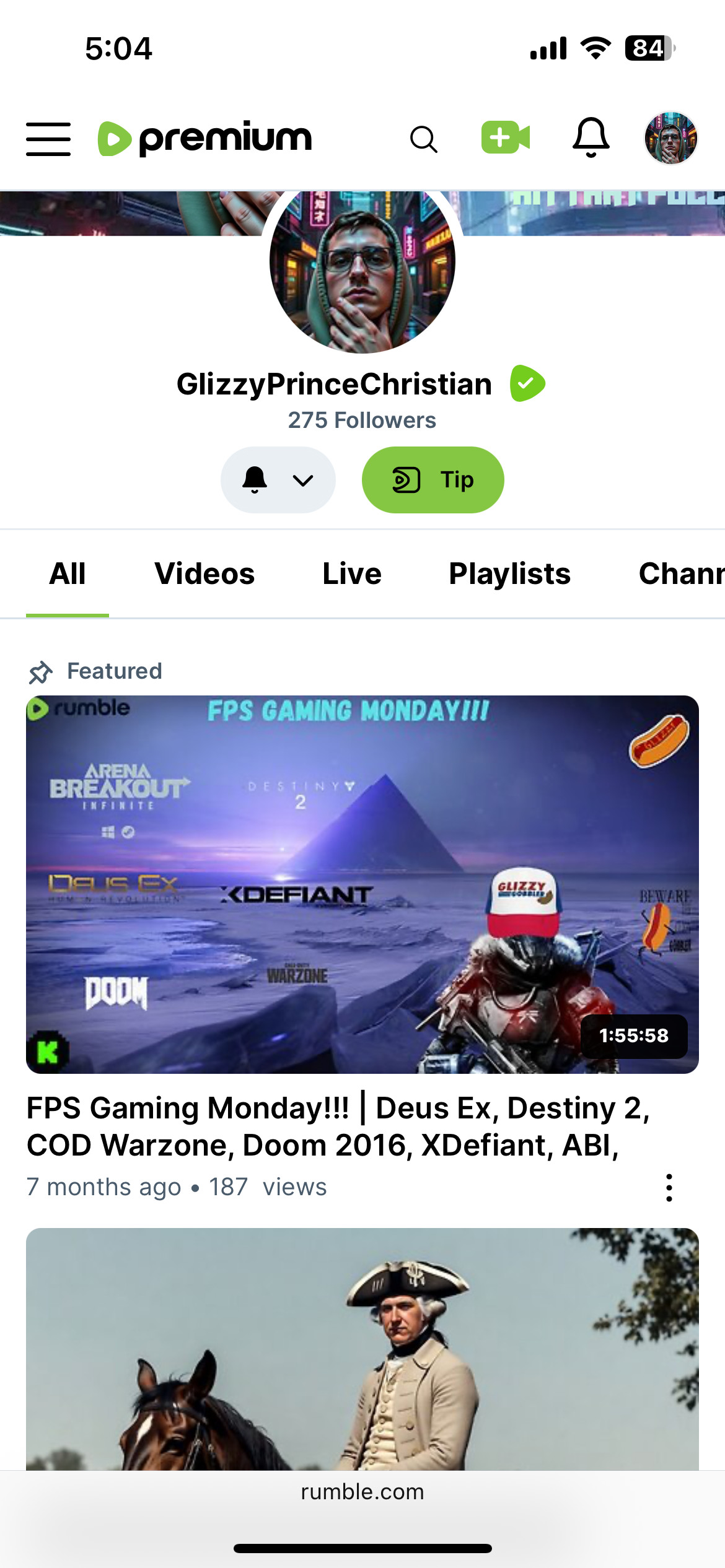Open the hamburger menu
The image size is (725, 1568).
[48, 139]
